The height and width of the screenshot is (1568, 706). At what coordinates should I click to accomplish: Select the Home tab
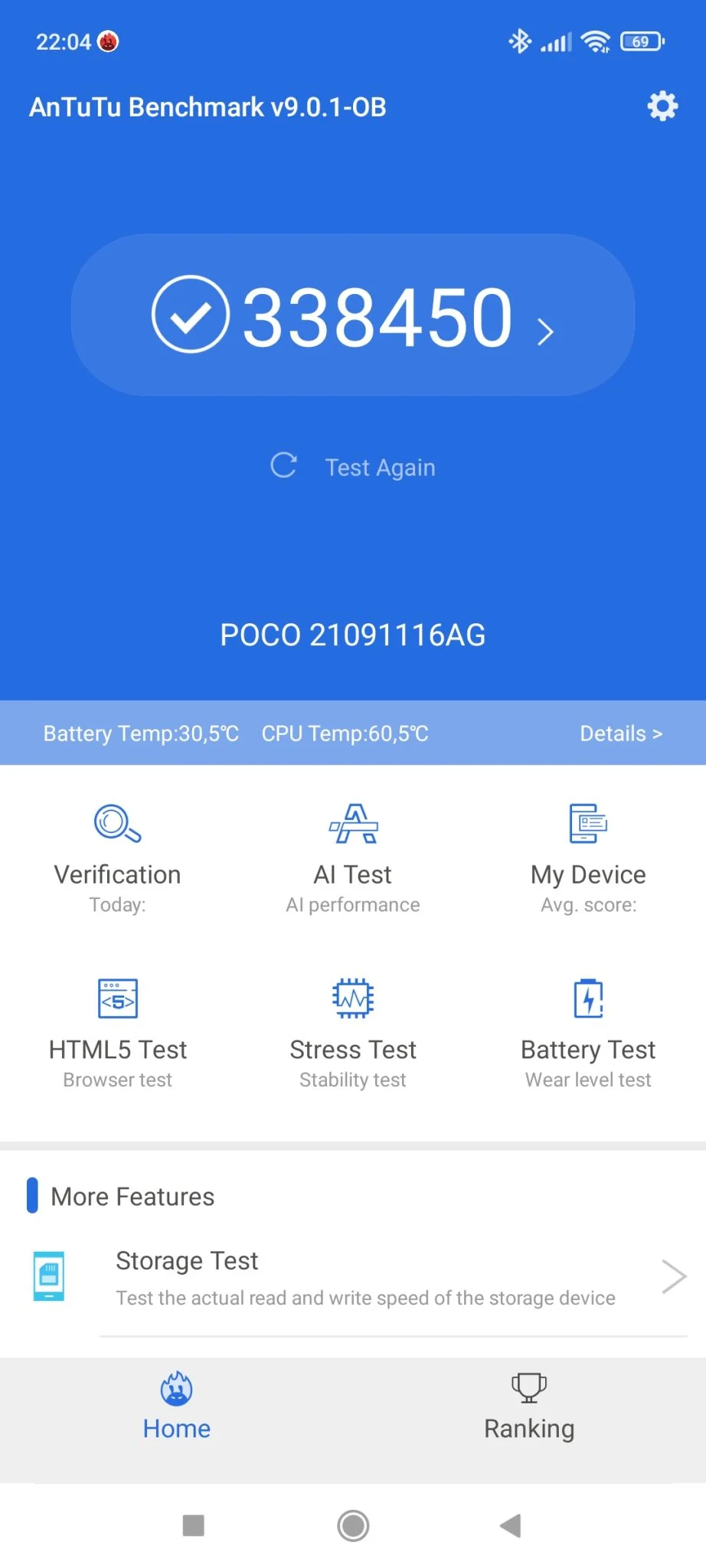click(x=177, y=1407)
